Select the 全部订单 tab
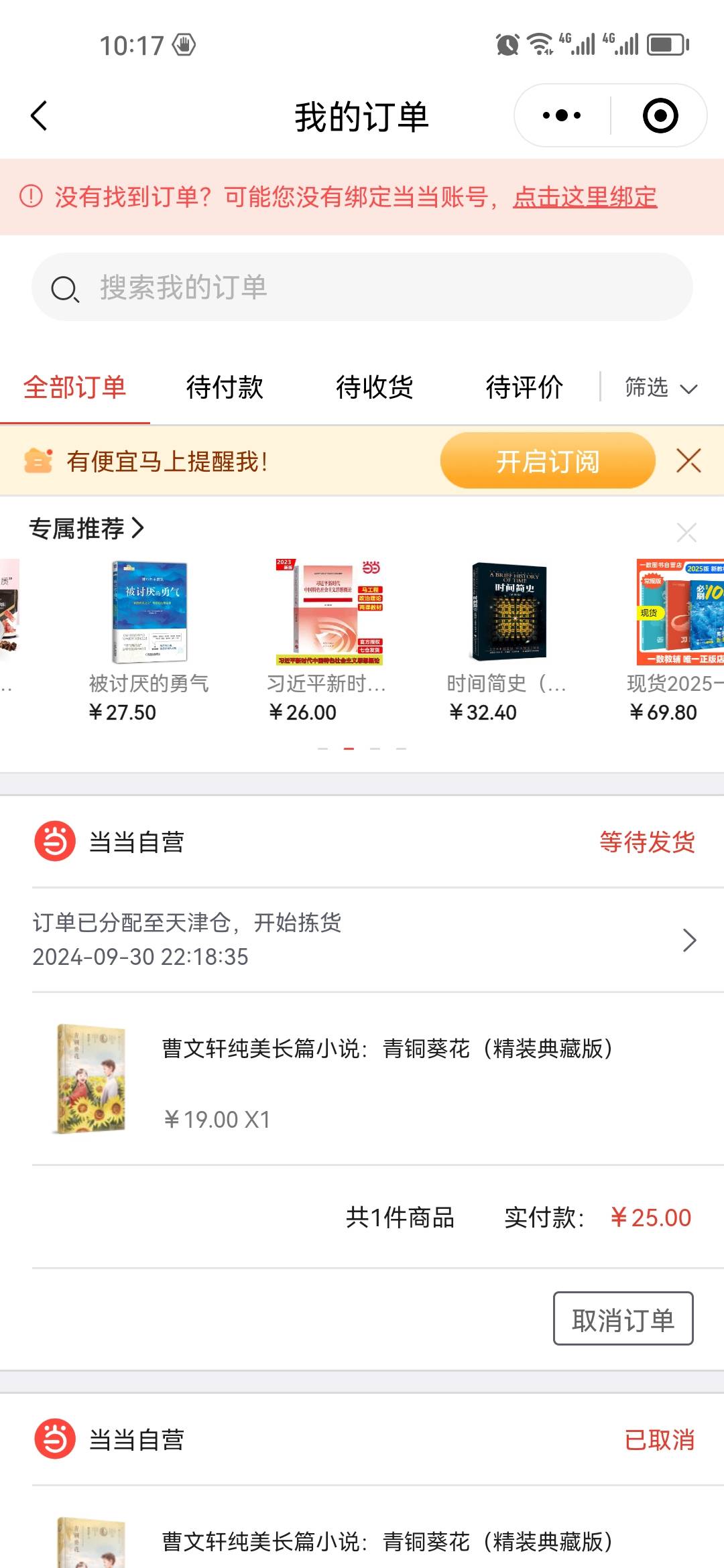Viewport: 724px width, 1568px height. 74,387
